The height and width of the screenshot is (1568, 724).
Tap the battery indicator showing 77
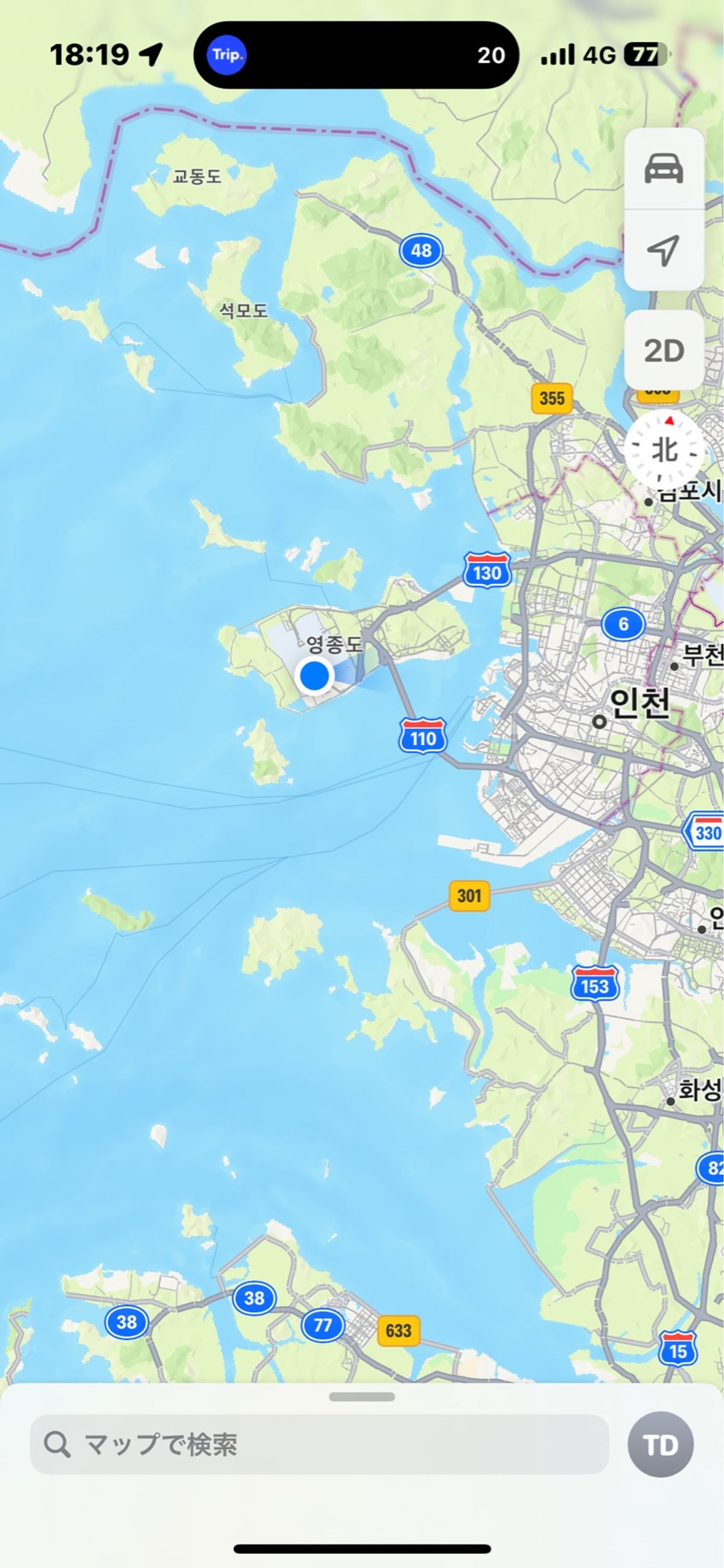[643, 55]
